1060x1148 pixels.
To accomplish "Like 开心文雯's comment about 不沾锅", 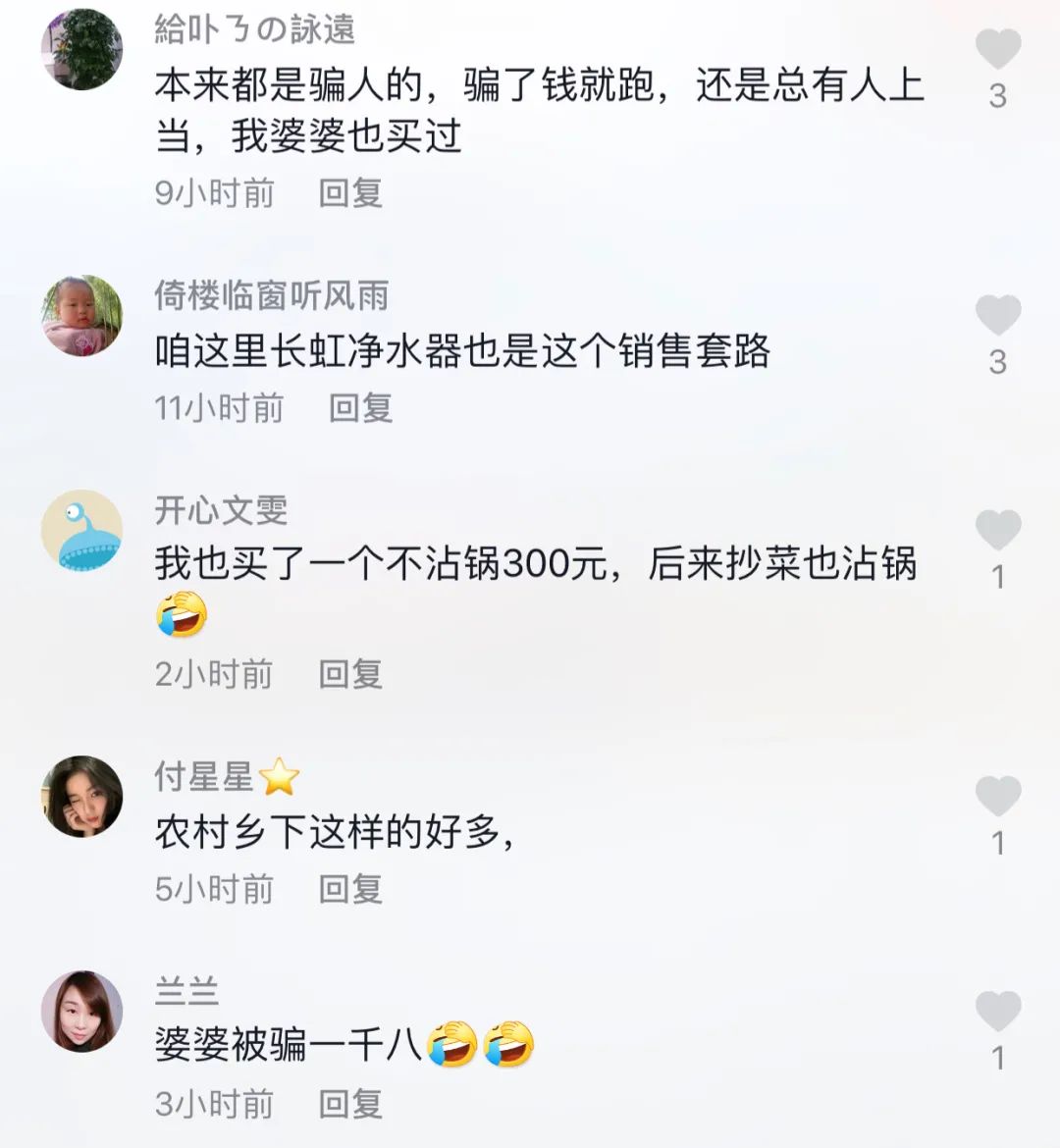I will (x=997, y=531).
